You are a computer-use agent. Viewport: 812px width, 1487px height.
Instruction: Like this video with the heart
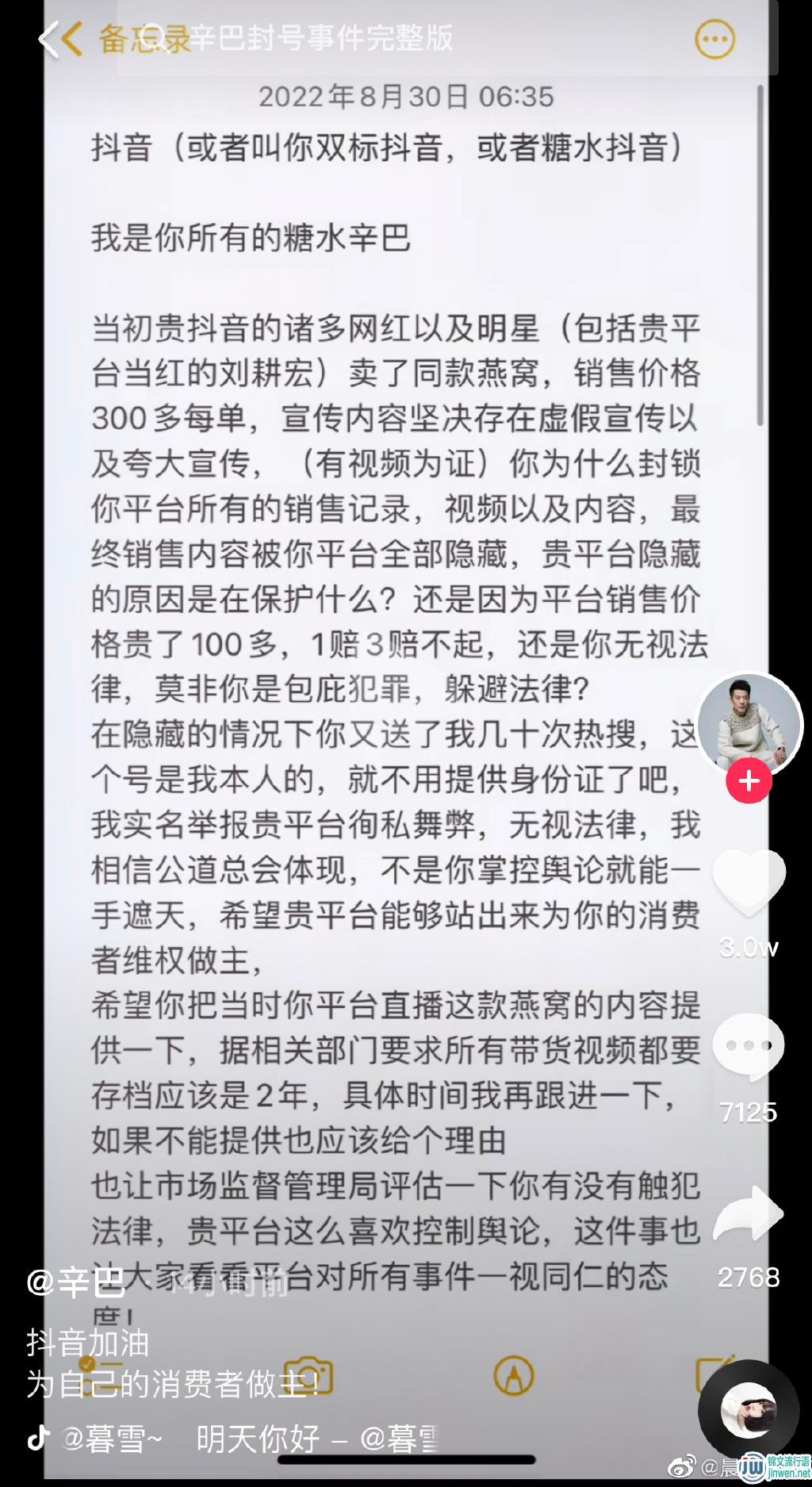(749, 879)
